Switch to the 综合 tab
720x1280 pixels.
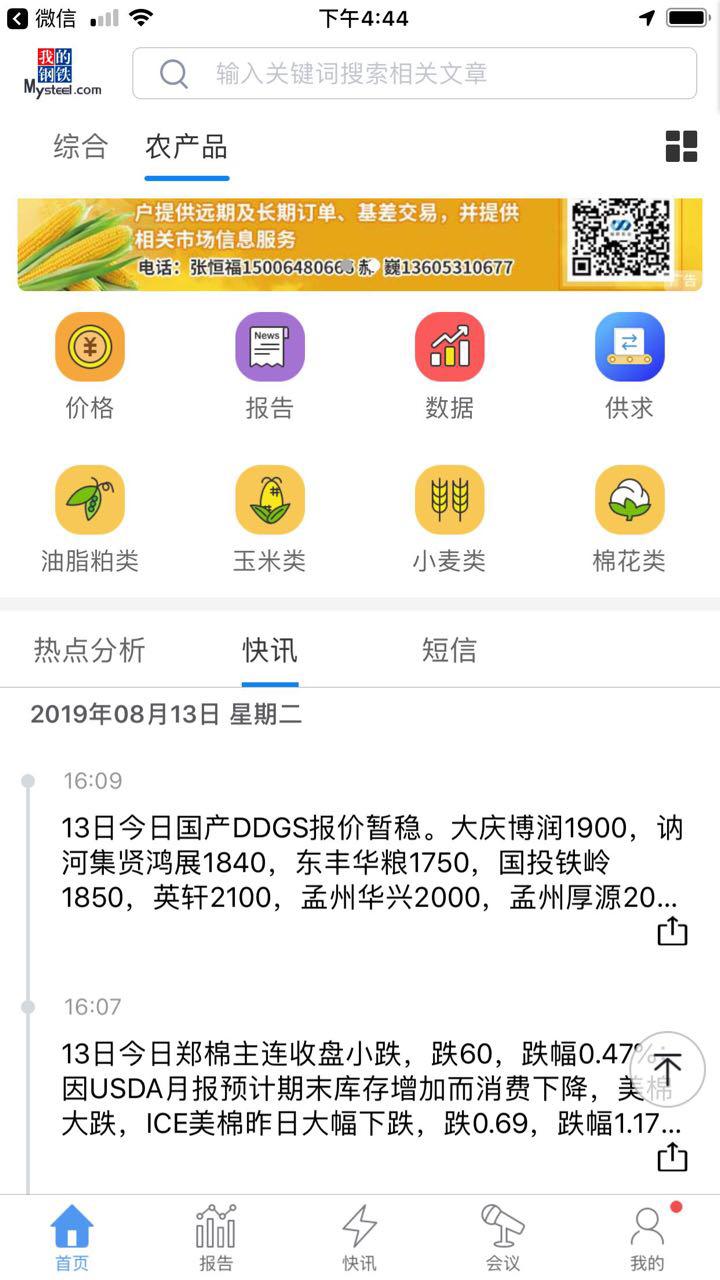tap(80, 148)
